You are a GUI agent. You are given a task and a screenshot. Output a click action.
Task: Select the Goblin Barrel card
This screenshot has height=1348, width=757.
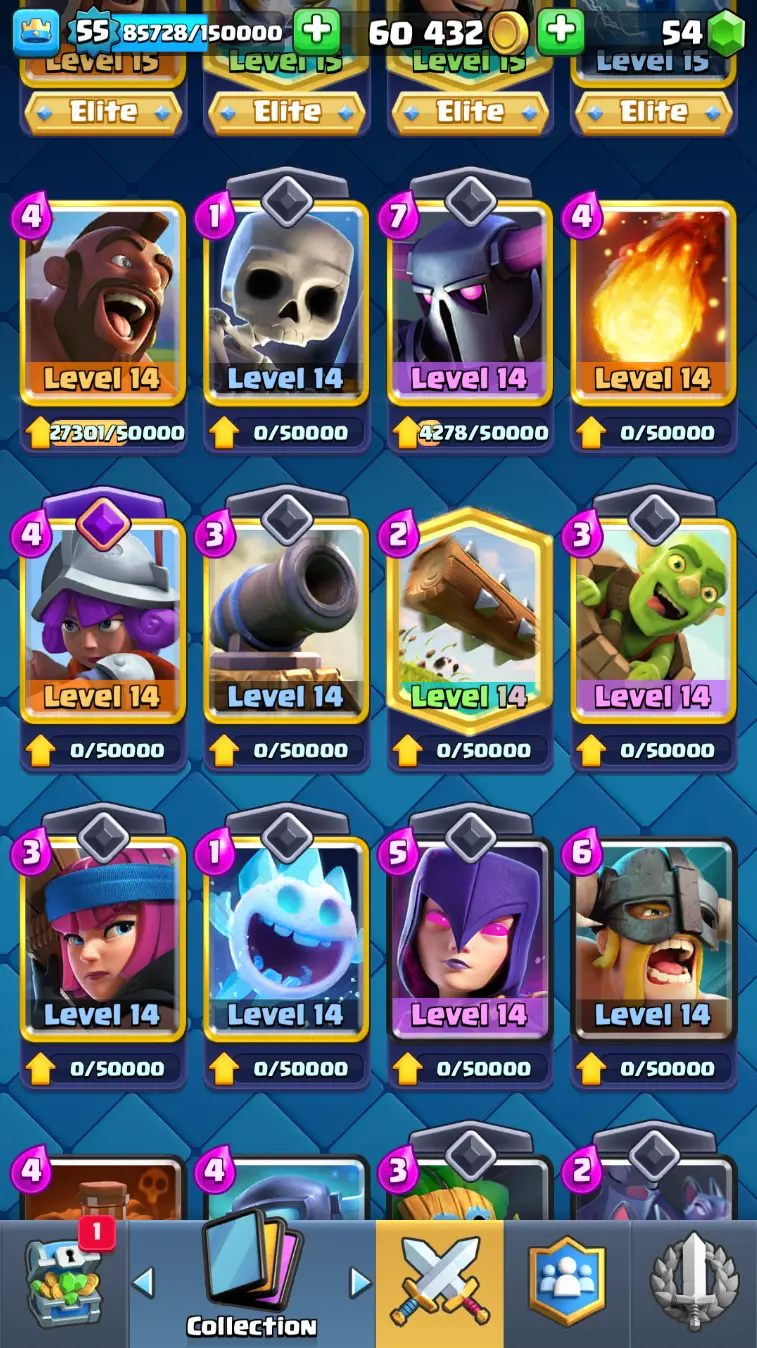pyautogui.click(x=653, y=618)
